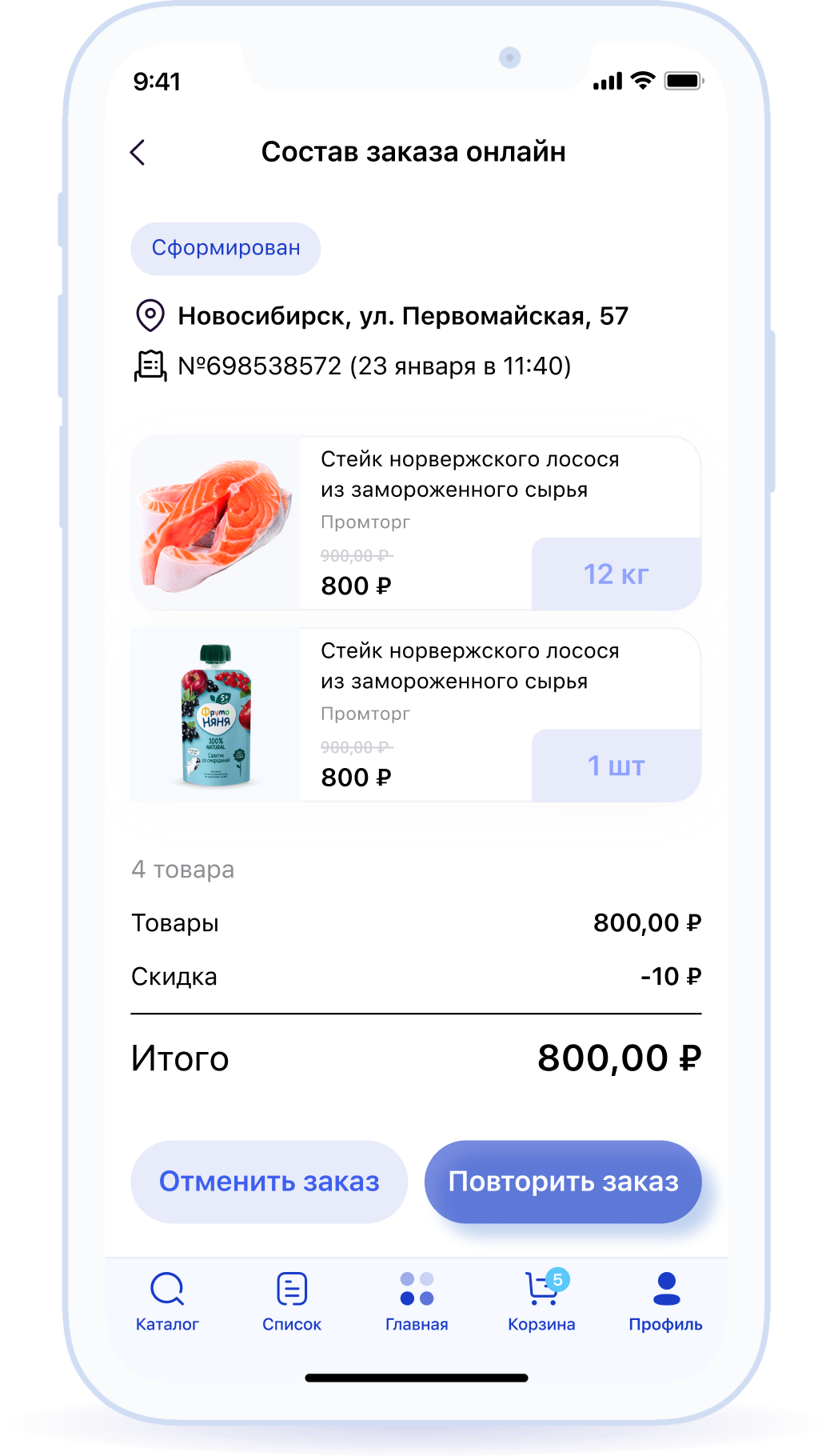Open the product card with 1 шт
The width and height of the screenshot is (834, 1456).
click(416, 714)
